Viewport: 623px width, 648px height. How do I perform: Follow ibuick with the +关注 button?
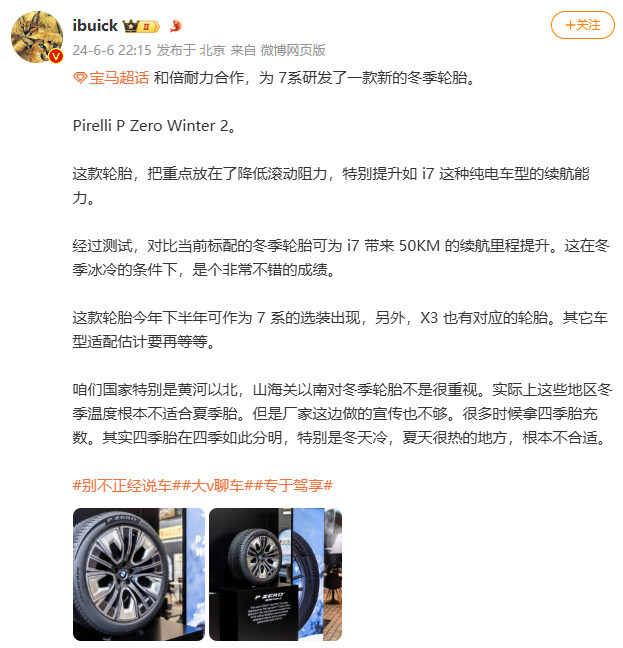(583, 25)
